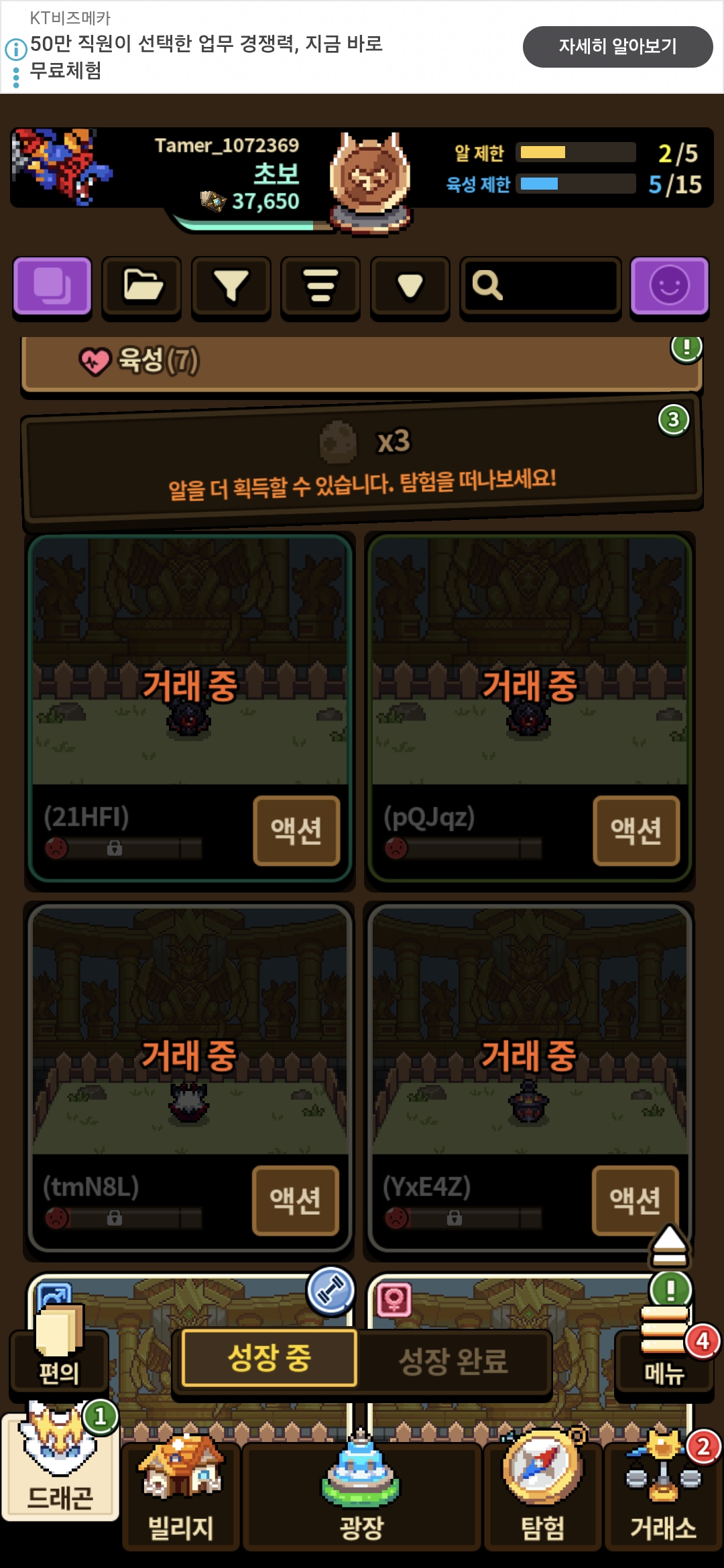Tap the purple multi-select squares button
The width and height of the screenshot is (724, 1568).
tap(52, 286)
